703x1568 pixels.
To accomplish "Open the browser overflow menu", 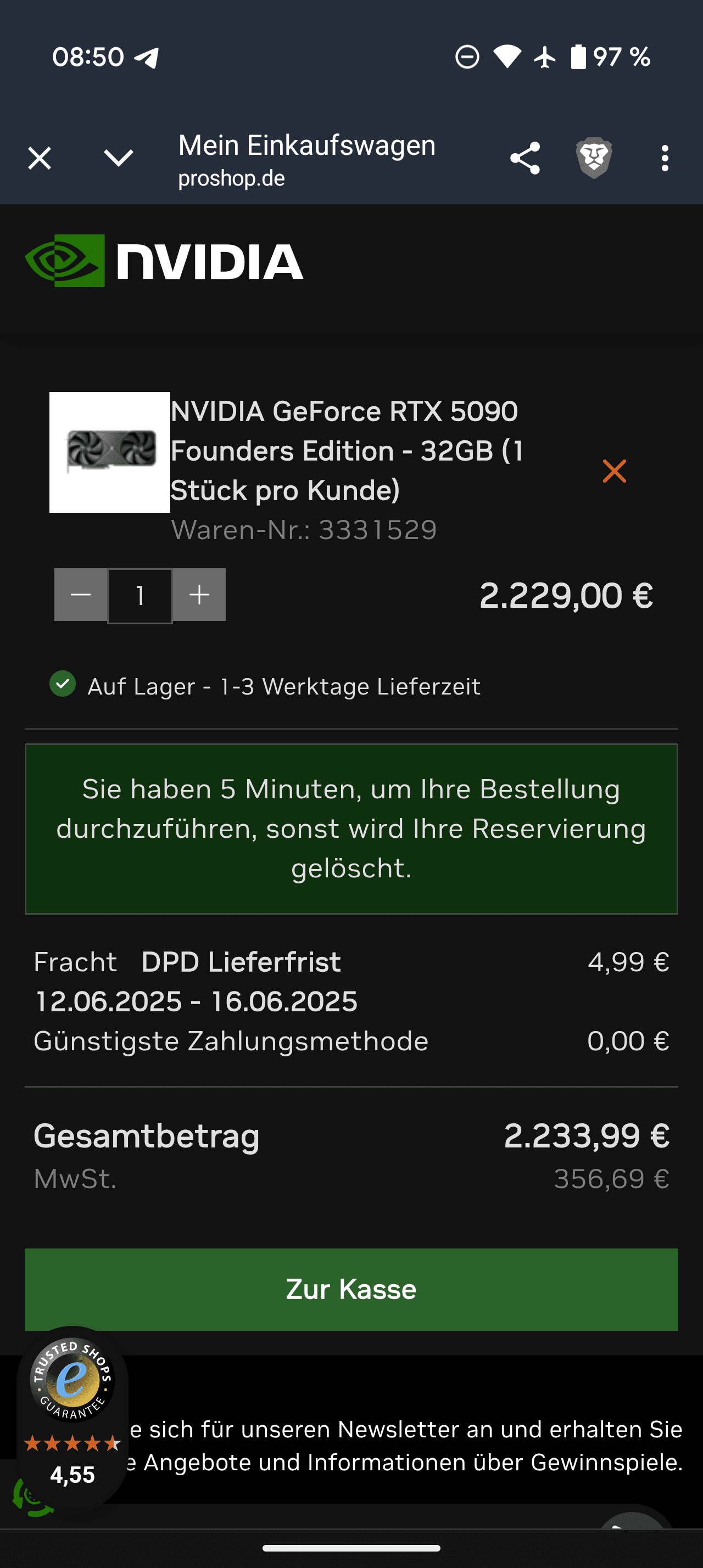I will (665, 159).
